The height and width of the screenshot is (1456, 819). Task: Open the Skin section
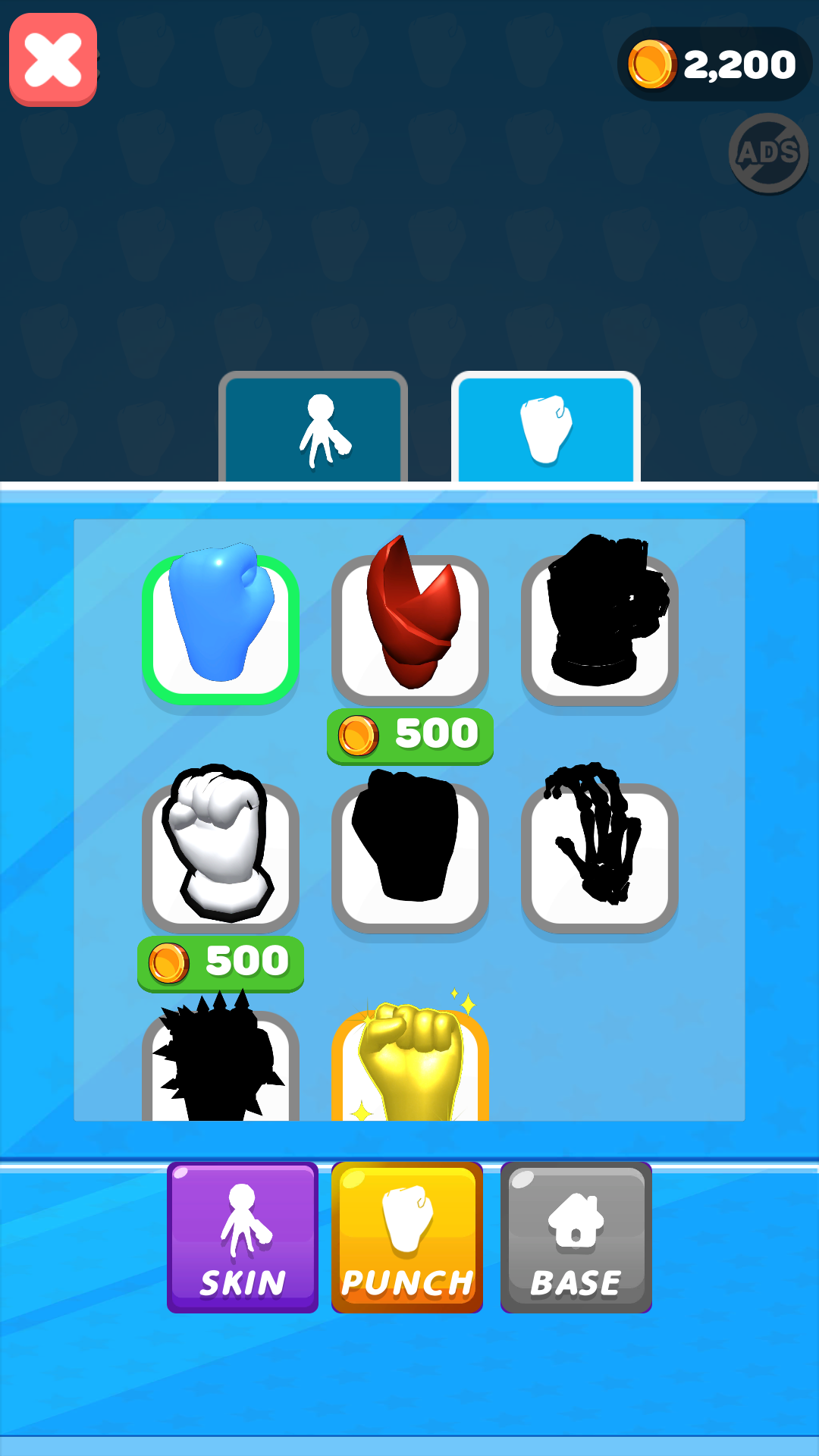243,1237
